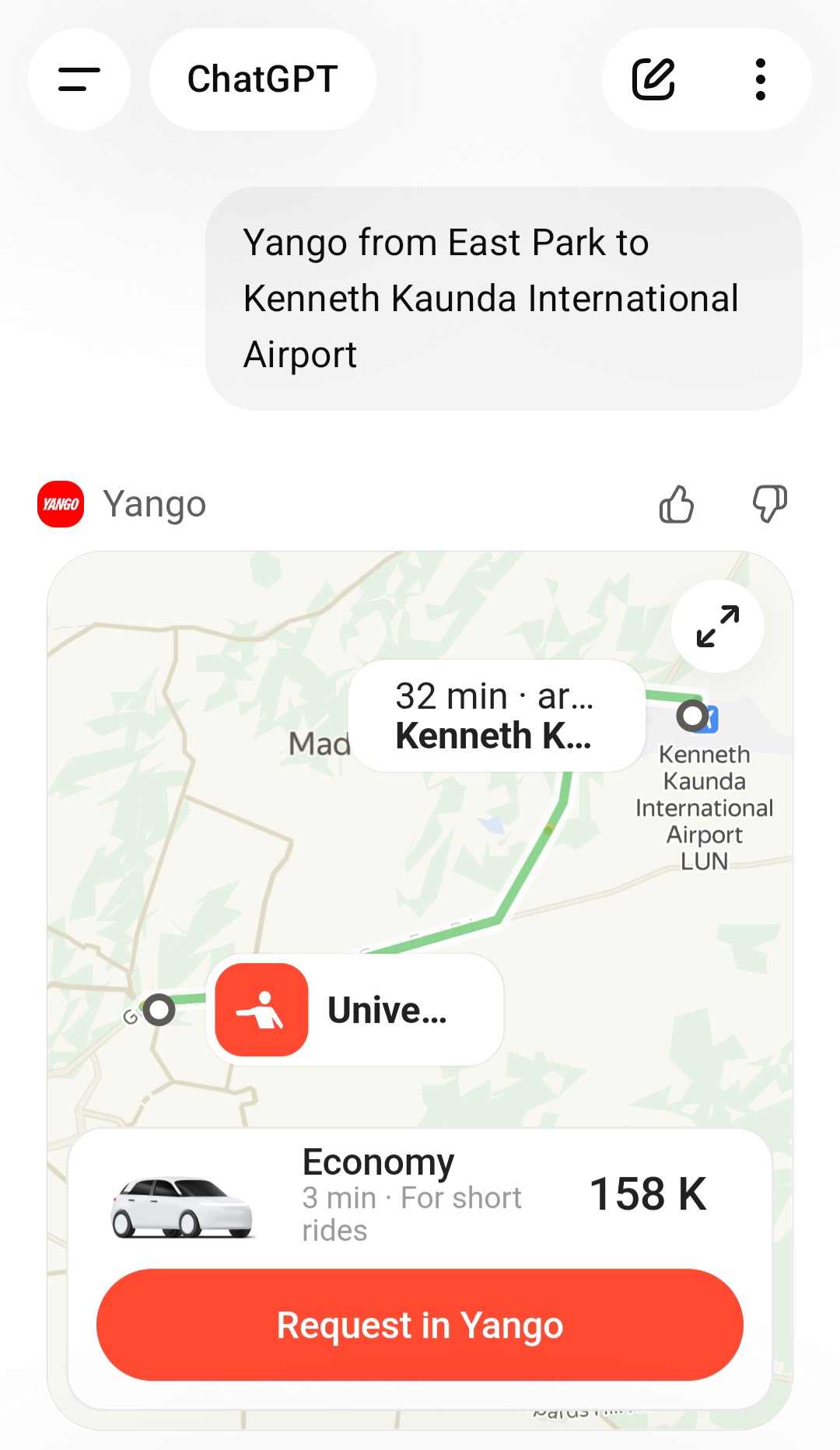Viewport: 840px width, 1450px height.
Task: Tap the Unive... pickup point bubble
Action: pyautogui.click(x=356, y=1010)
